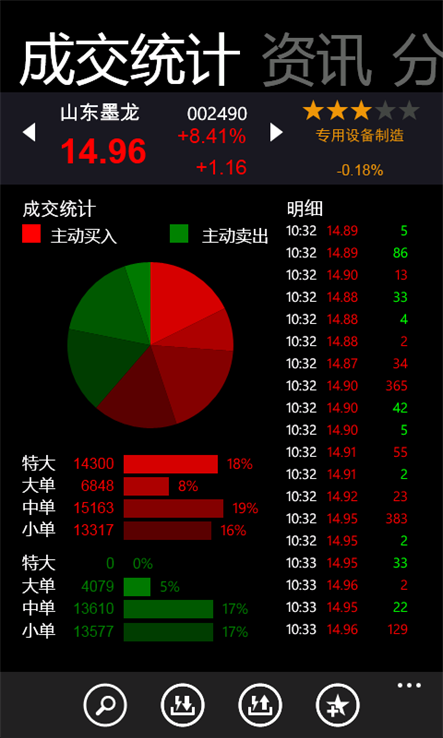The height and width of the screenshot is (738, 443).
Task: Open the search magnifier in the app bar
Action: coord(105,706)
